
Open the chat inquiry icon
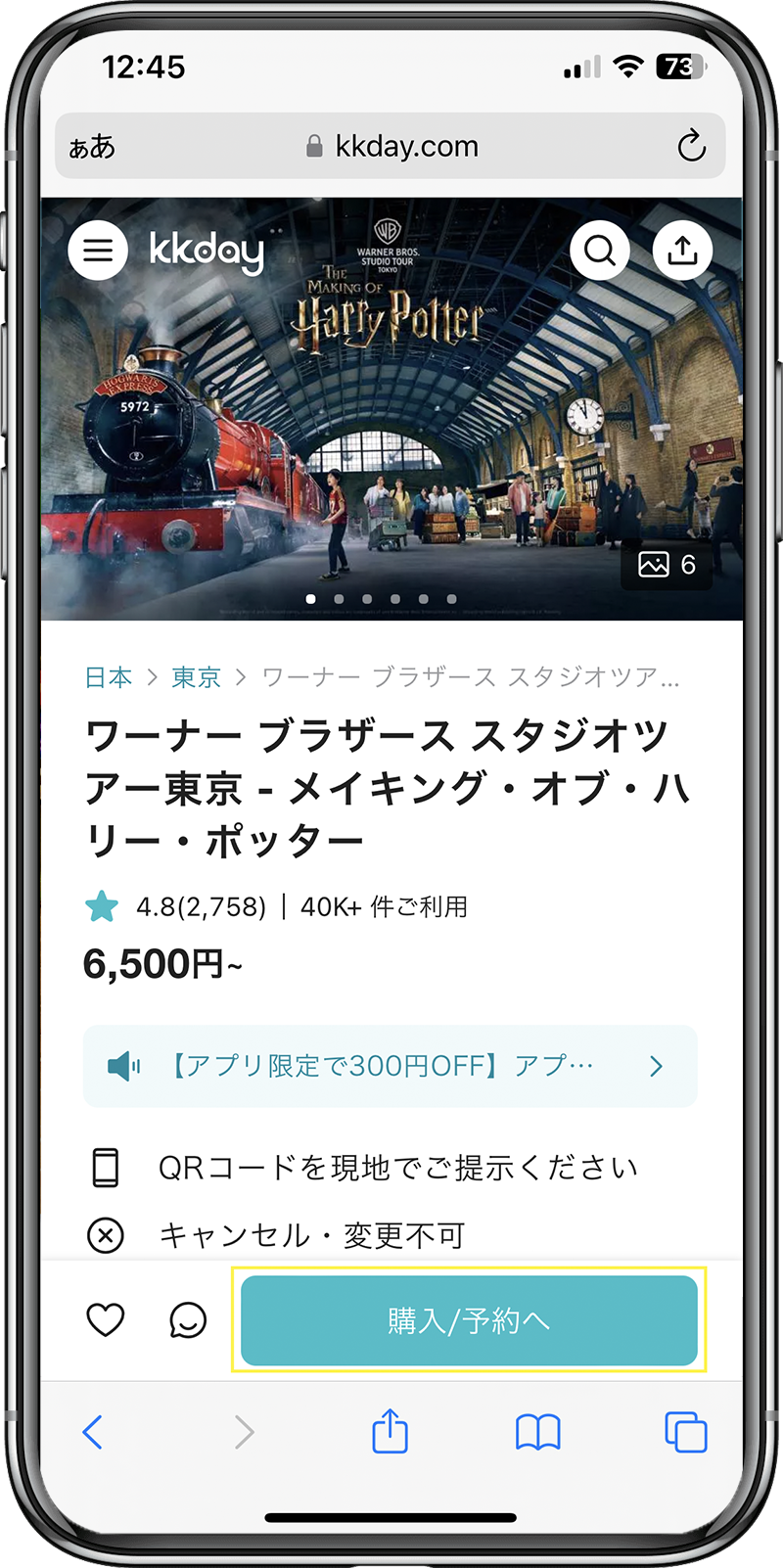tap(188, 1320)
